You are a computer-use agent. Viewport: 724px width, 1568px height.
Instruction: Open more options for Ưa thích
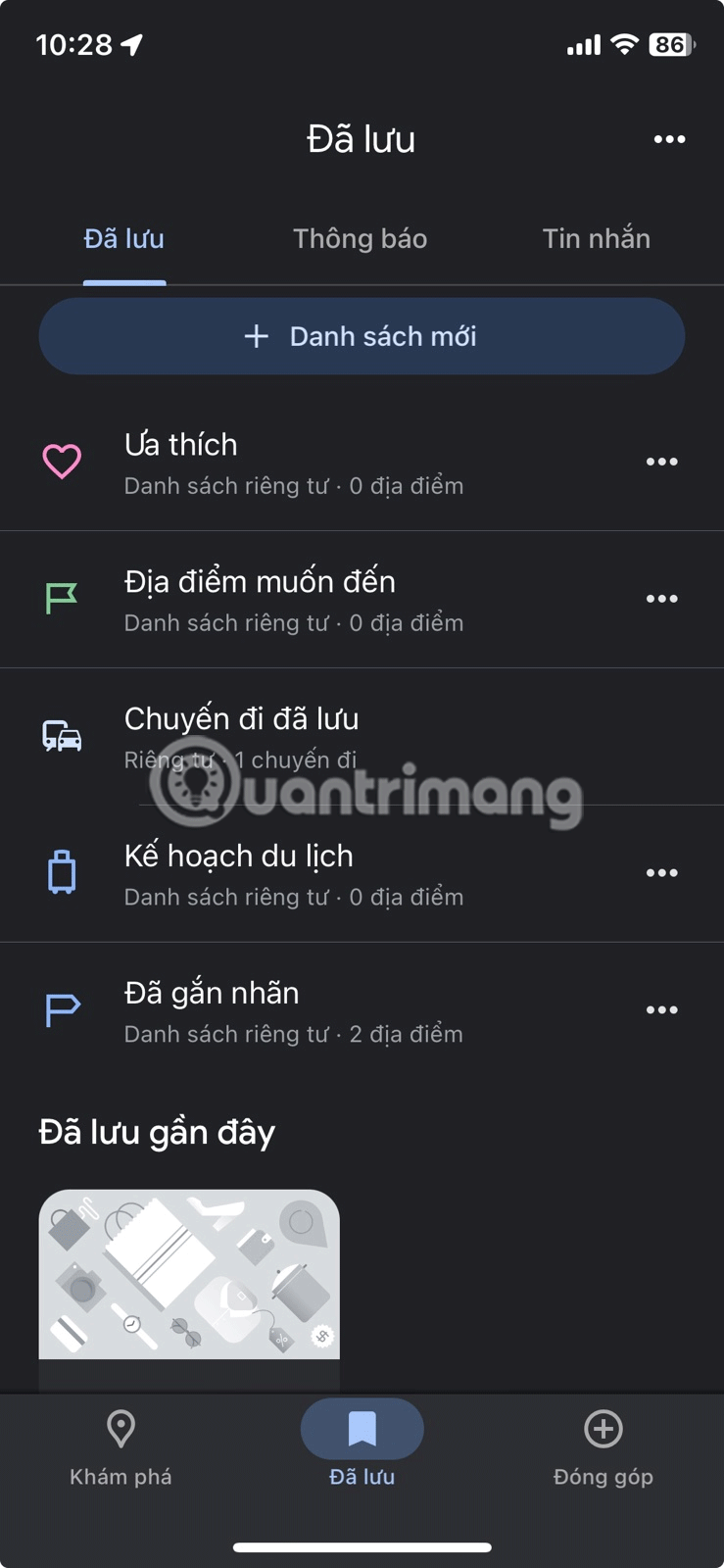661,462
